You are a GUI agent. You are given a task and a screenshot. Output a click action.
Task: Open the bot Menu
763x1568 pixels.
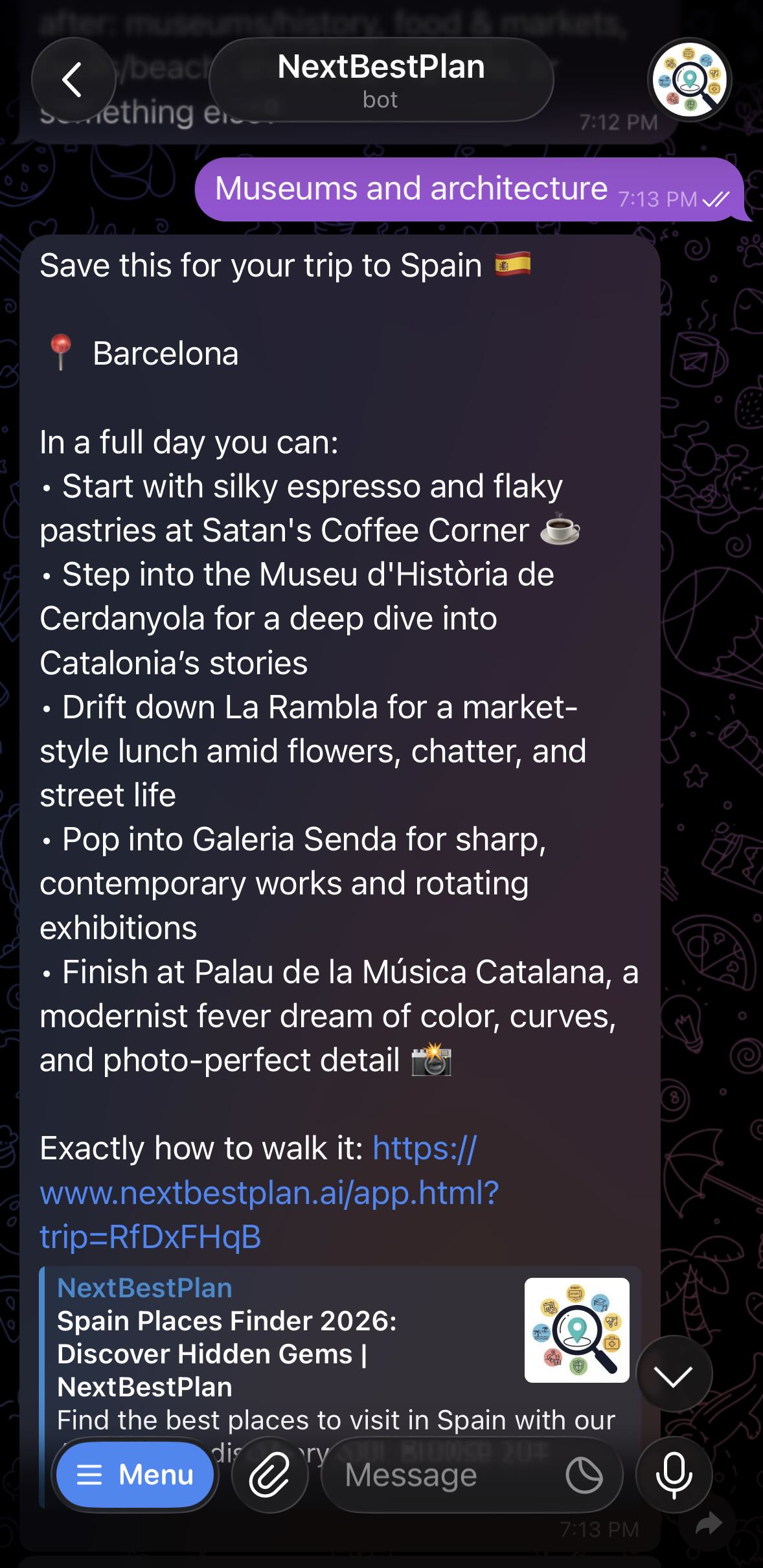[135, 1475]
